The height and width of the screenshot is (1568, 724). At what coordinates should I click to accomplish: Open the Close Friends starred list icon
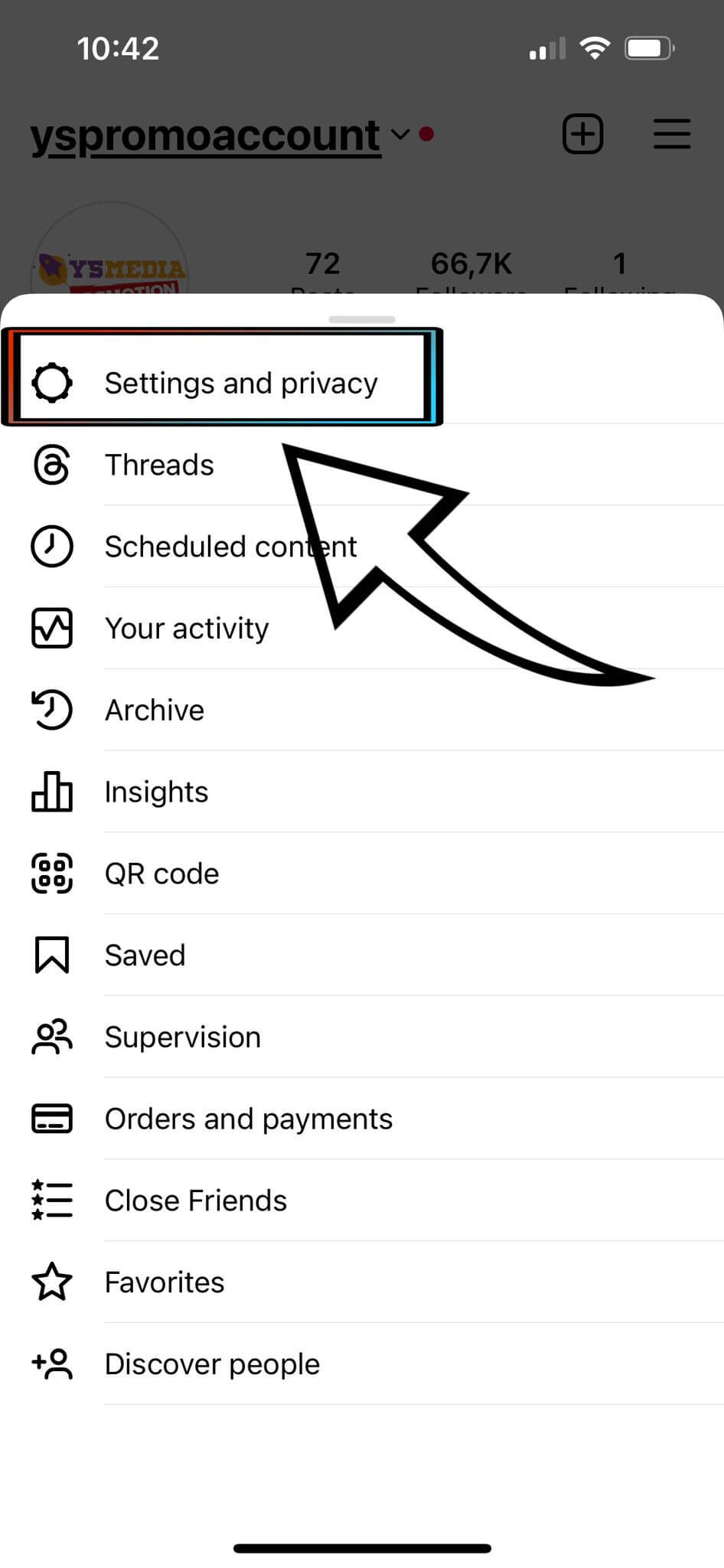point(51,1200)
